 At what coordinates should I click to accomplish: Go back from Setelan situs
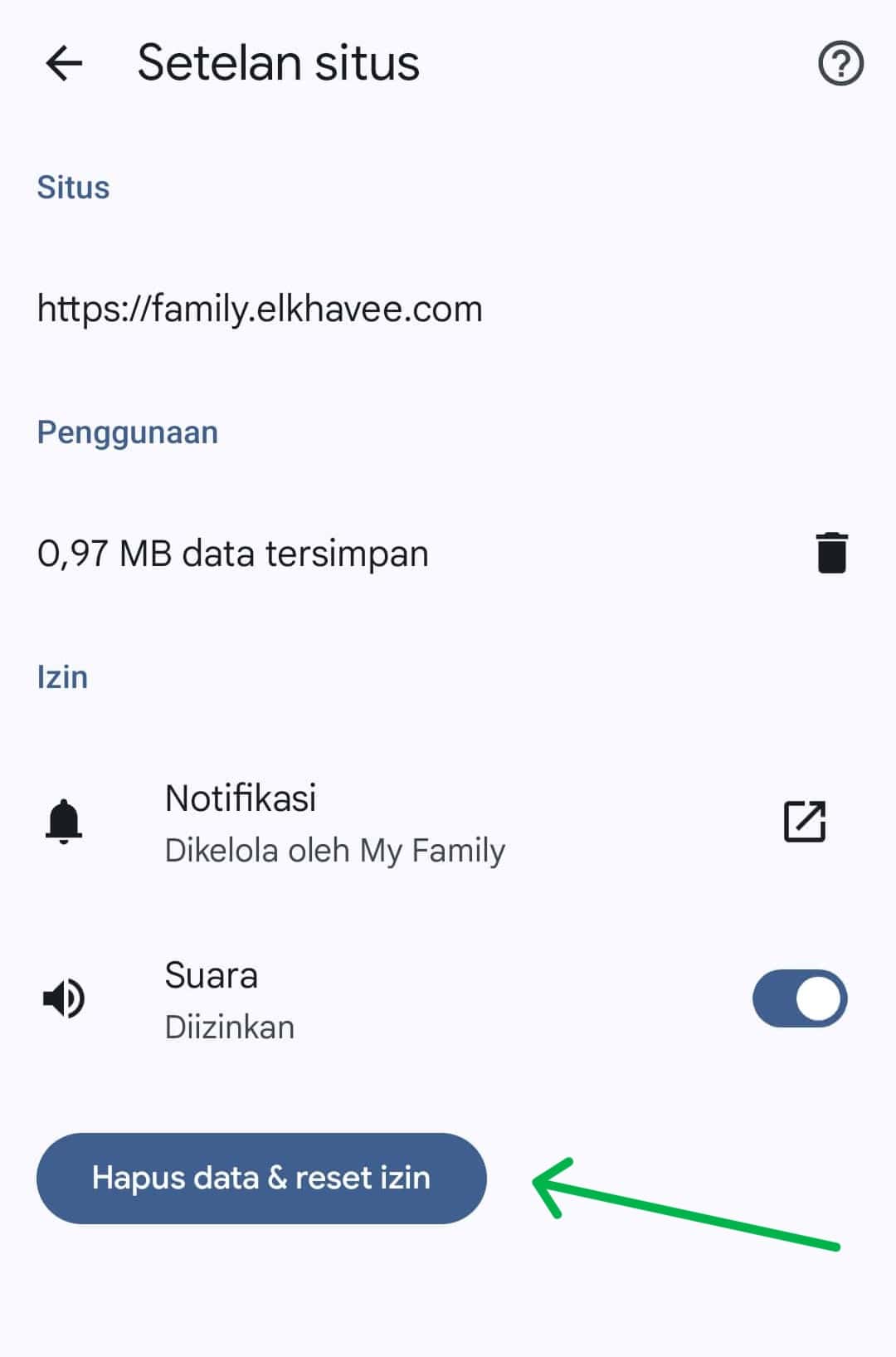pos(64,63)
